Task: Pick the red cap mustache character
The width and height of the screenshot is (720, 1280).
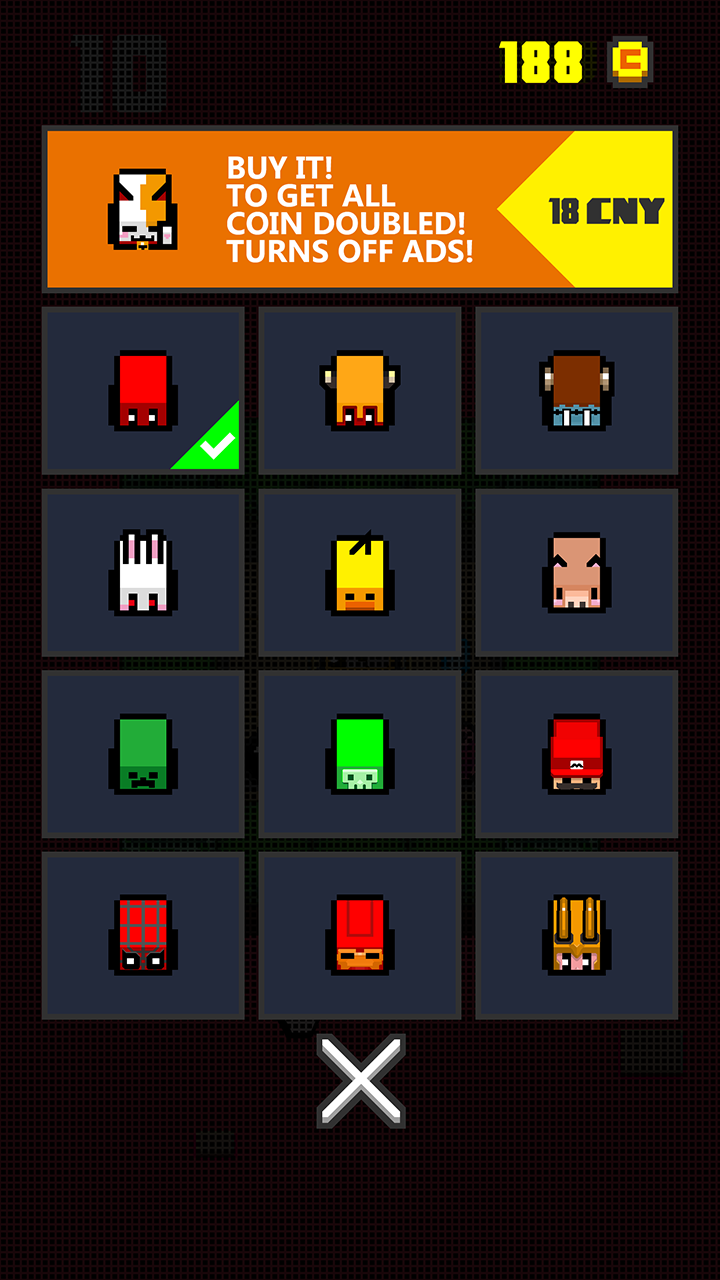Action: coord(577,754)
